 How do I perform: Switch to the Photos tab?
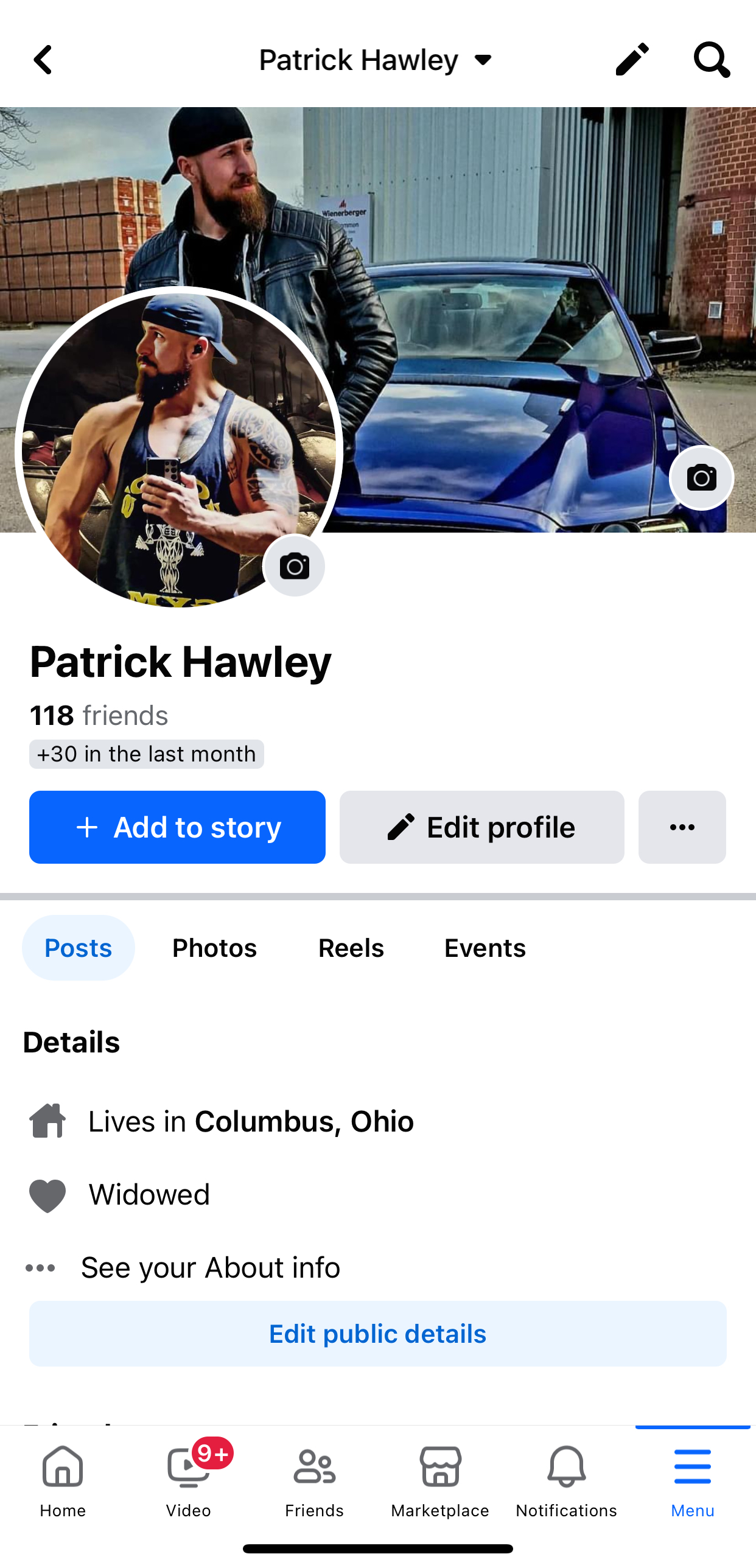(214, 948)
